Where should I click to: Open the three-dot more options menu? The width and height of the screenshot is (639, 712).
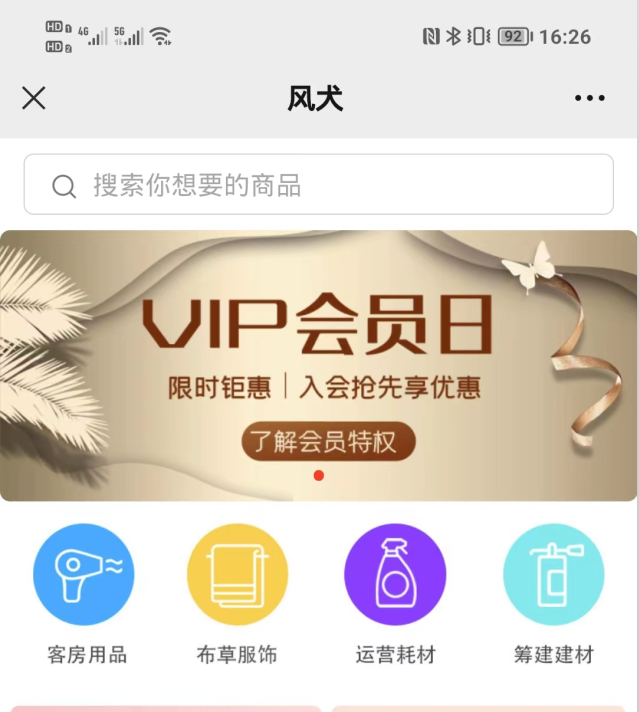click(x=590, y=98)
